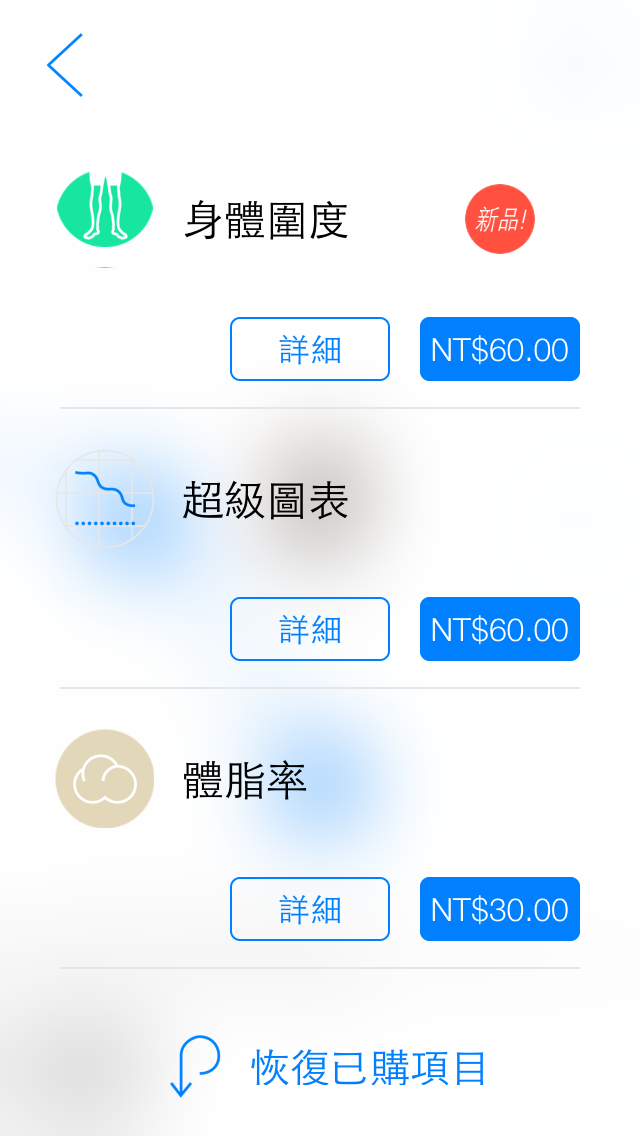640x1136 pixels.
Task: Buy 身體圍度 for NT$60.00
Action: (500, 349)
